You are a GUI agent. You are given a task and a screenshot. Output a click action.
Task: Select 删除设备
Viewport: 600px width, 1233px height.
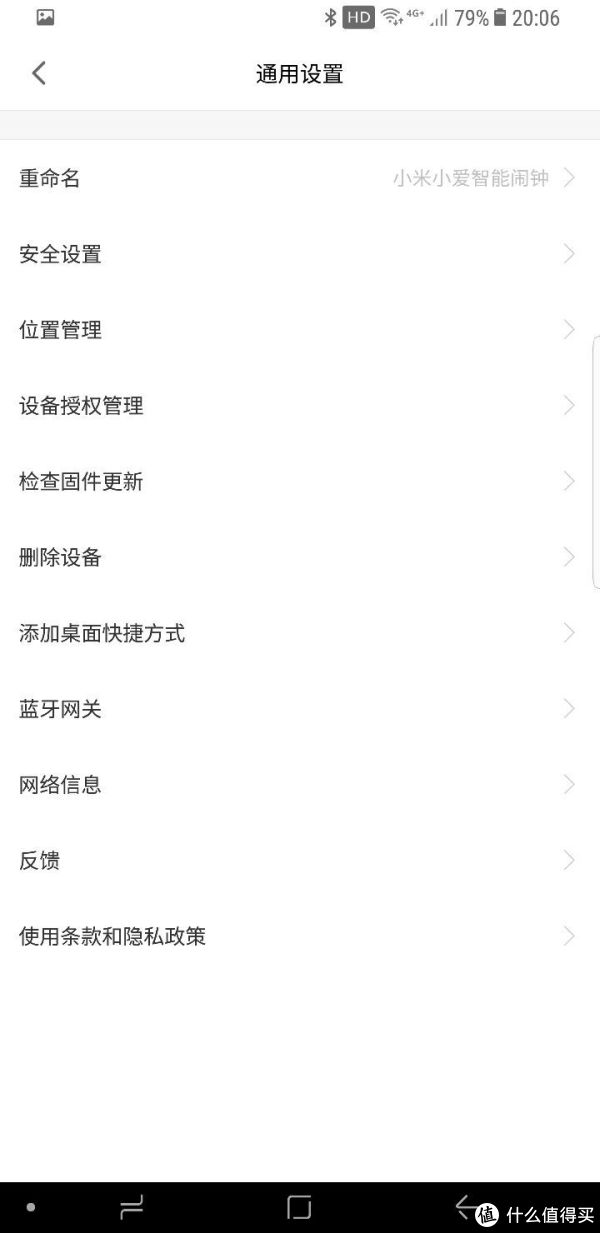[300, 557]
